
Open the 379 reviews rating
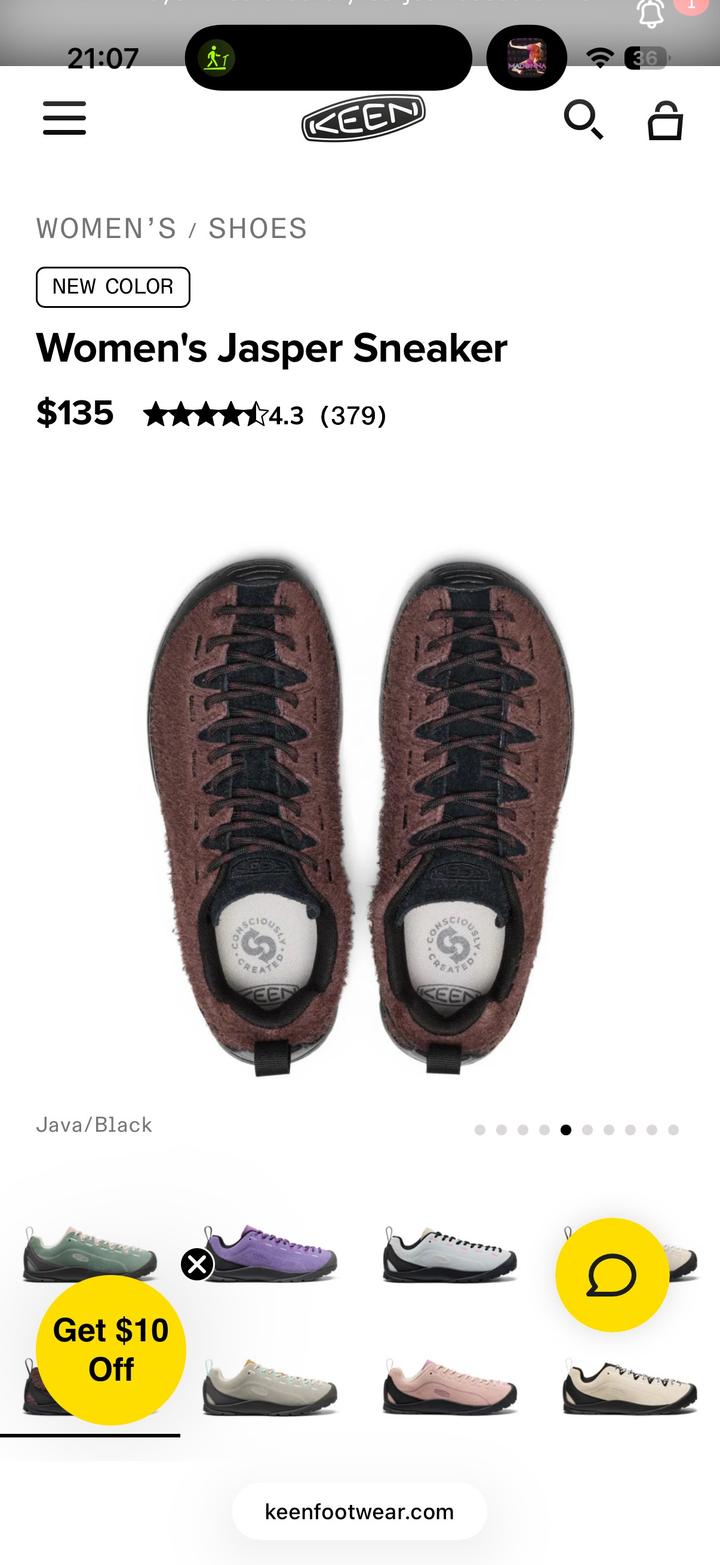(x=265, y=415)
